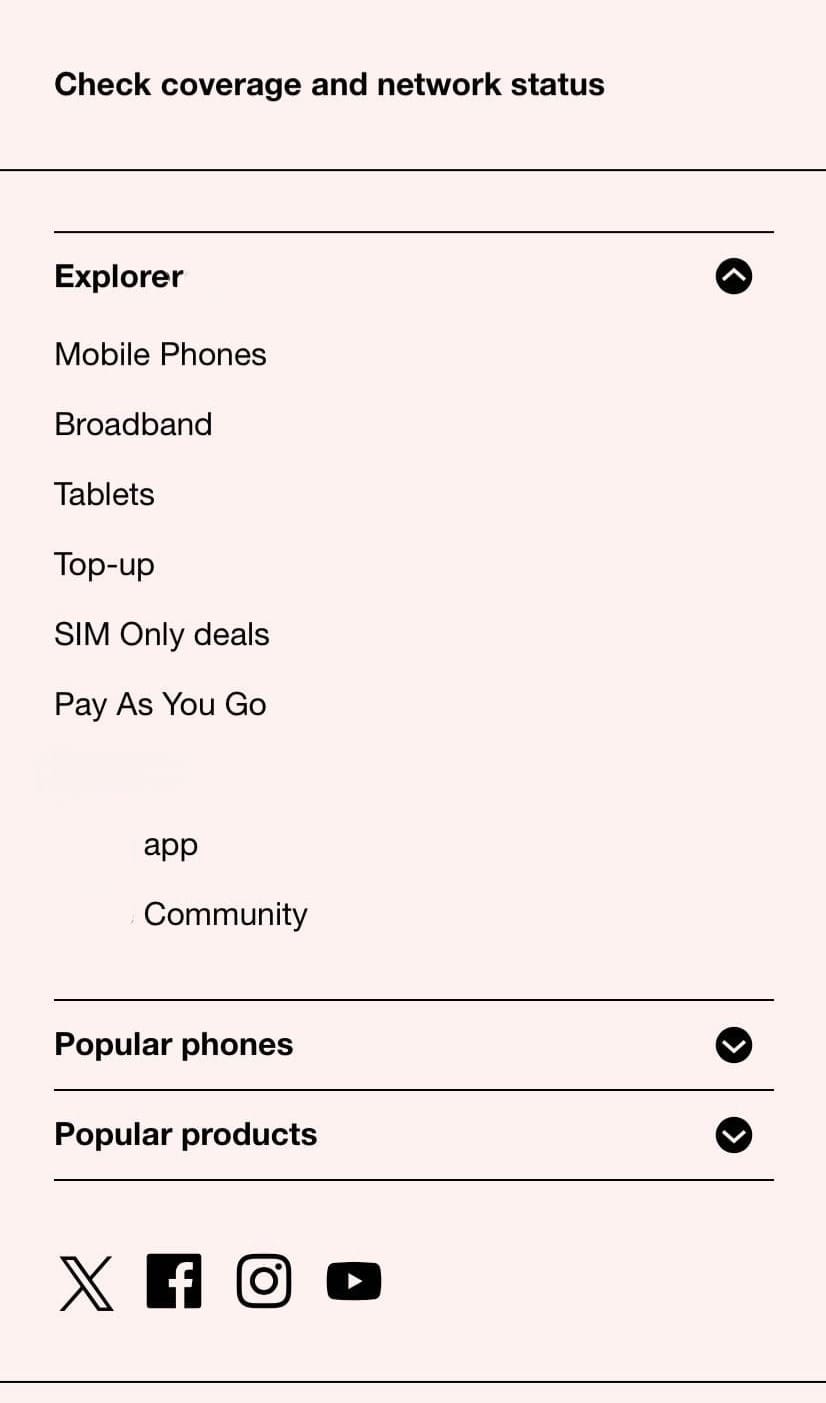This screenshot has height=1403, width=826.
Task: Open Check coverage and network status
Action: [329, 85]
